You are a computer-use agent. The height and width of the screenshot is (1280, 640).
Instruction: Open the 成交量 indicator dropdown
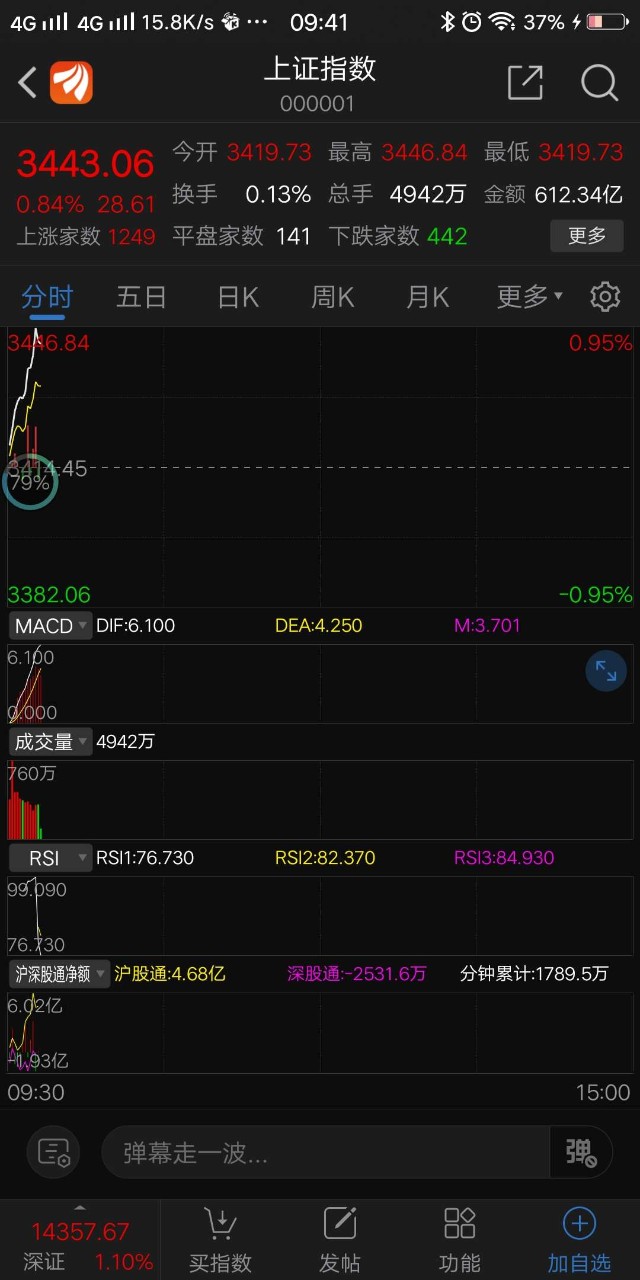coord(51,742)
